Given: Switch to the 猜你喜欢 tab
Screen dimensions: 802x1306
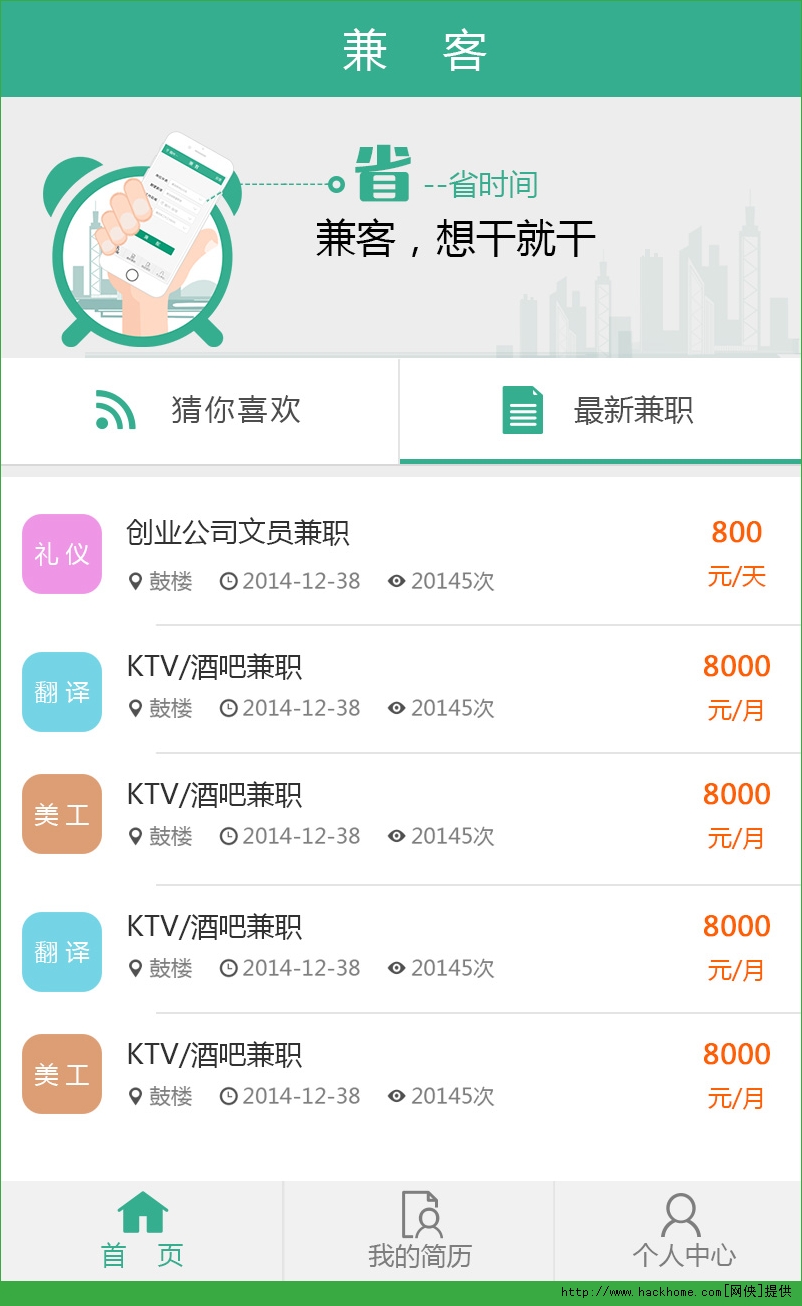Looking at the screenshot, I should [x=200, y=411].
